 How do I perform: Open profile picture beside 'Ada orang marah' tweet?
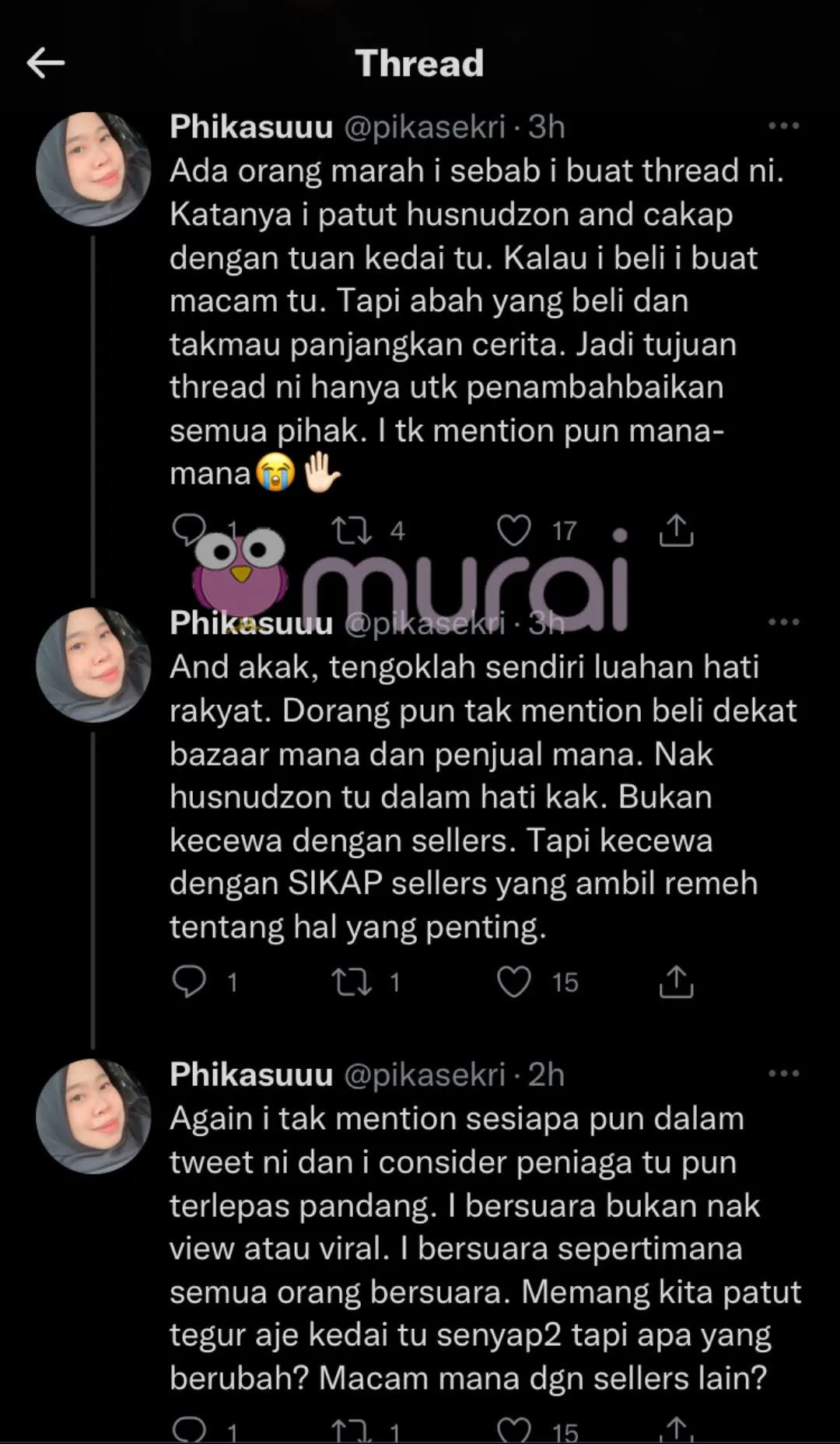(93, 169)
